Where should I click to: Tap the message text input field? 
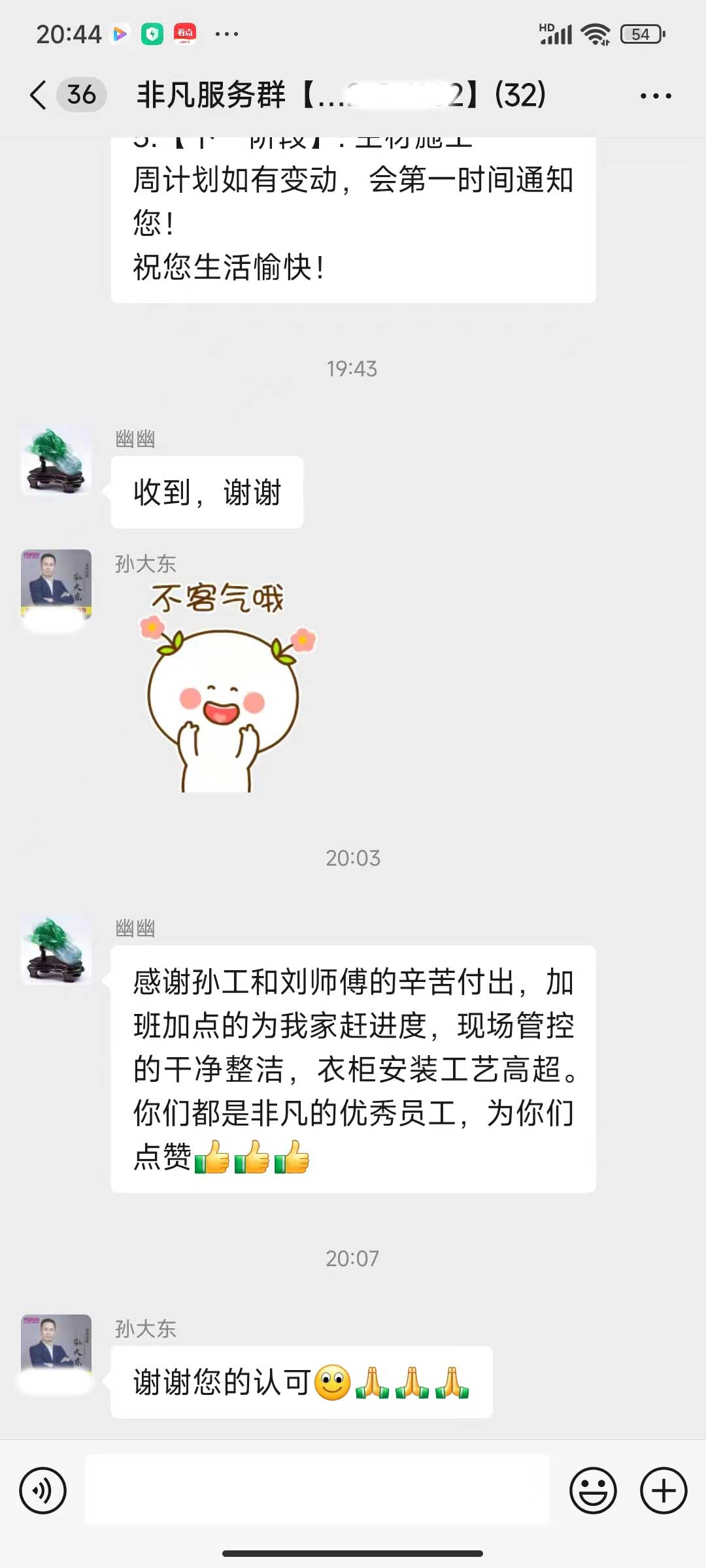click(x=317, y=1490)
